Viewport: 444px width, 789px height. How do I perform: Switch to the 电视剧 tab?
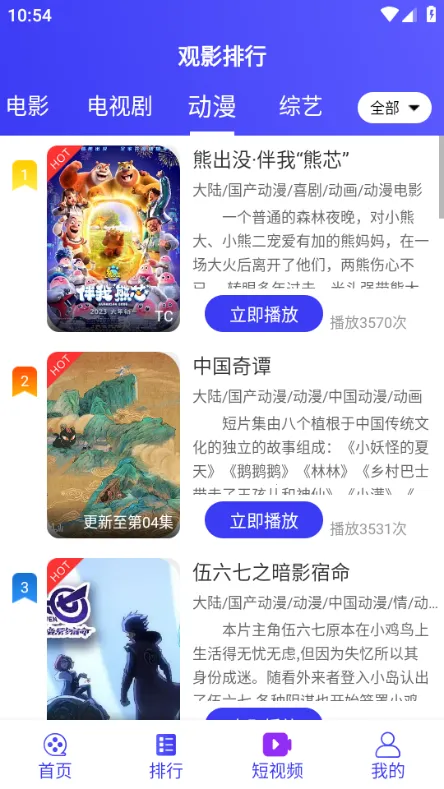point(120,107)
